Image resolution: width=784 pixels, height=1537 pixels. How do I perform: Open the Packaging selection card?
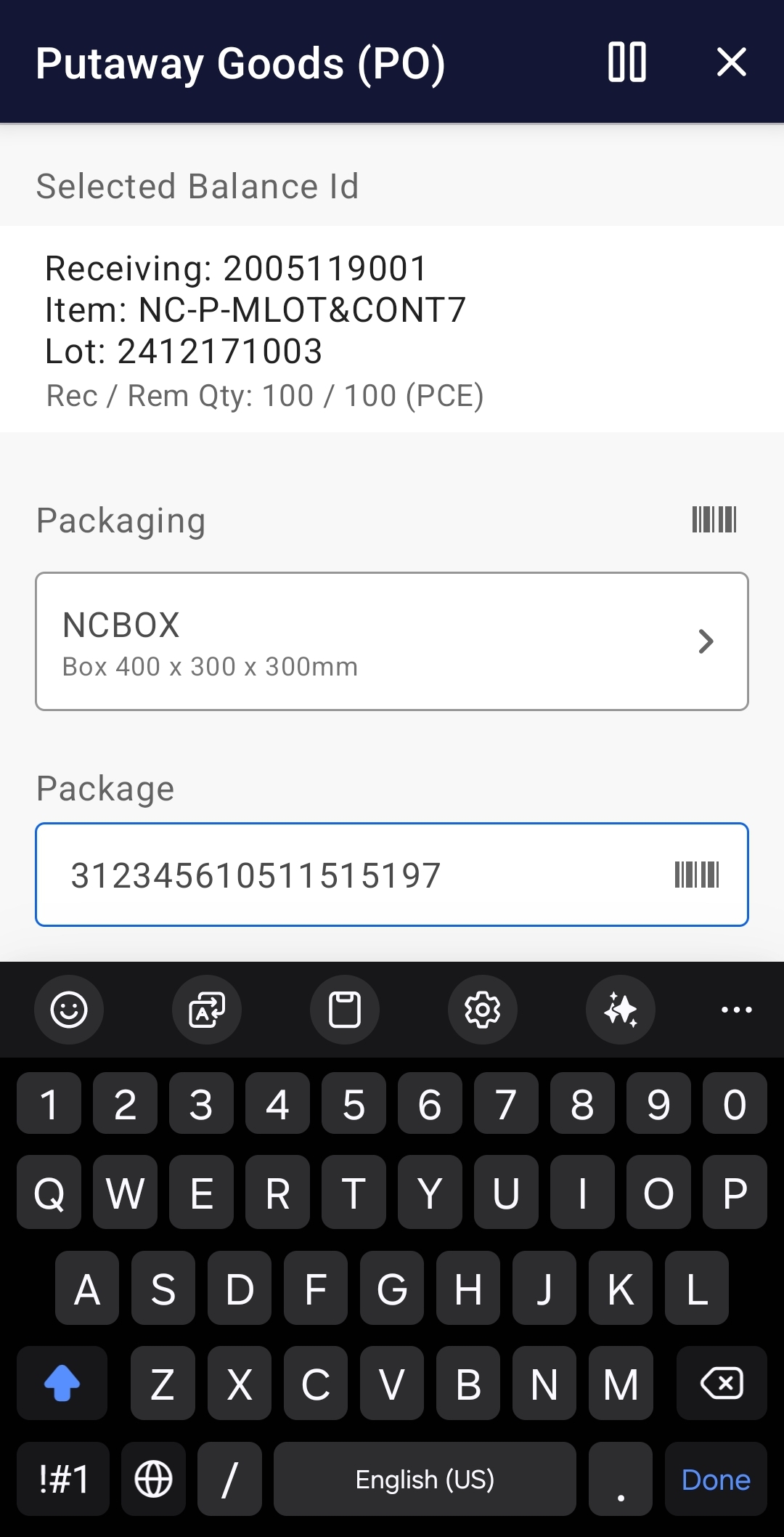(392, 641)
